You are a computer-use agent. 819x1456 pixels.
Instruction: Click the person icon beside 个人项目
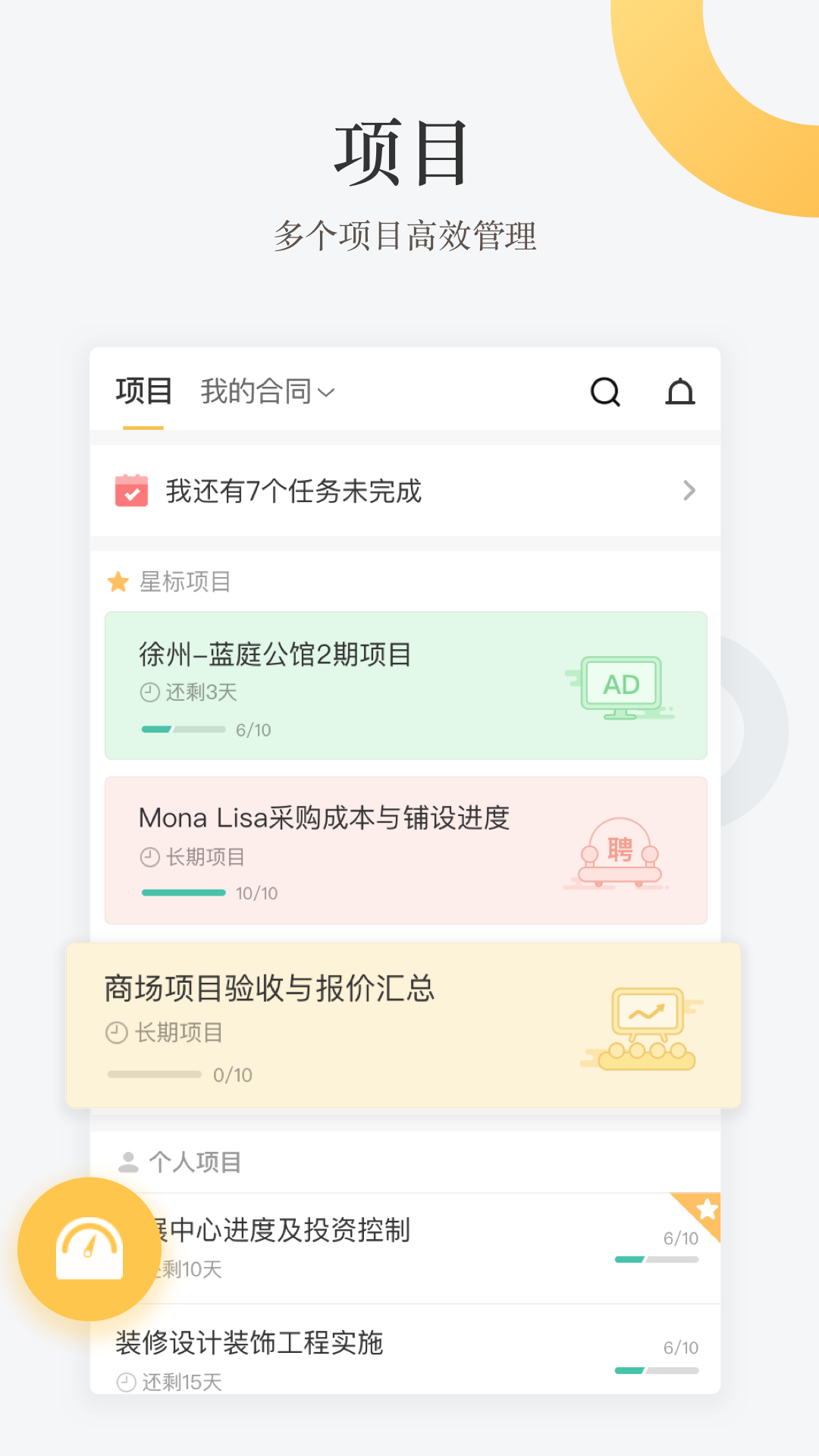click(125, 1160)
